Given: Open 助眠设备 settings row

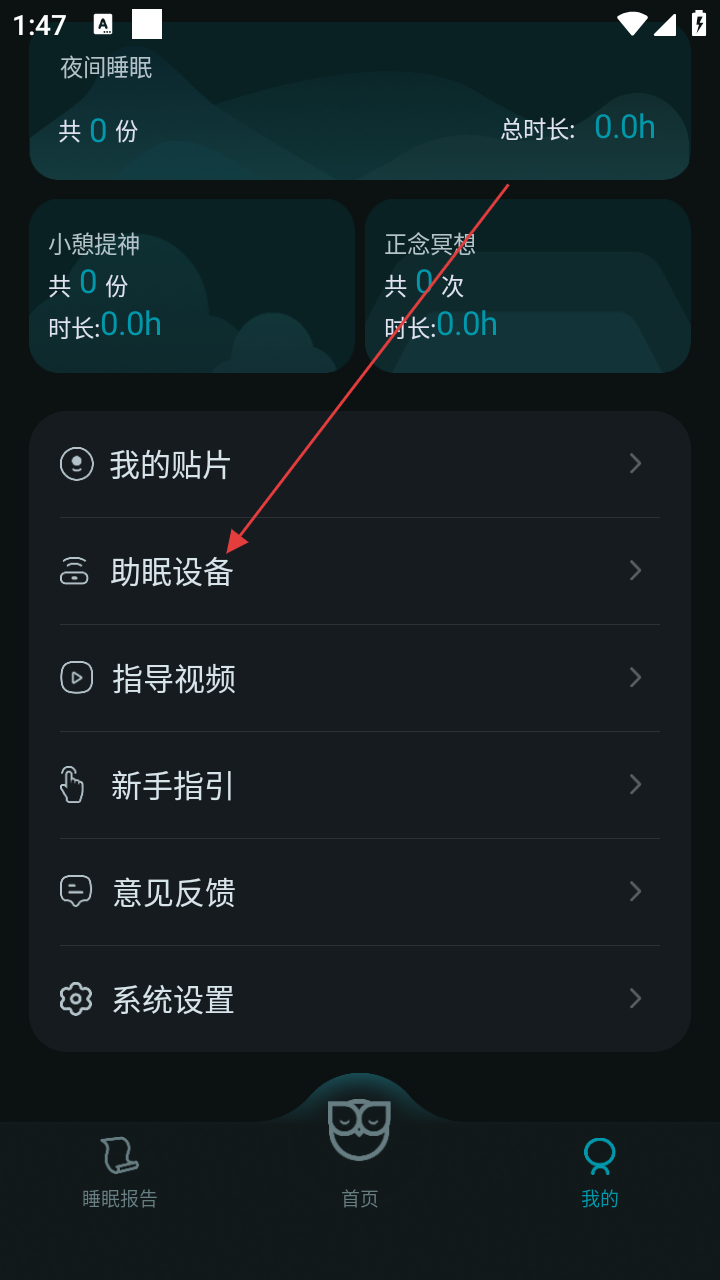Looking at the screenshot, I should click(x=359, y=571).
